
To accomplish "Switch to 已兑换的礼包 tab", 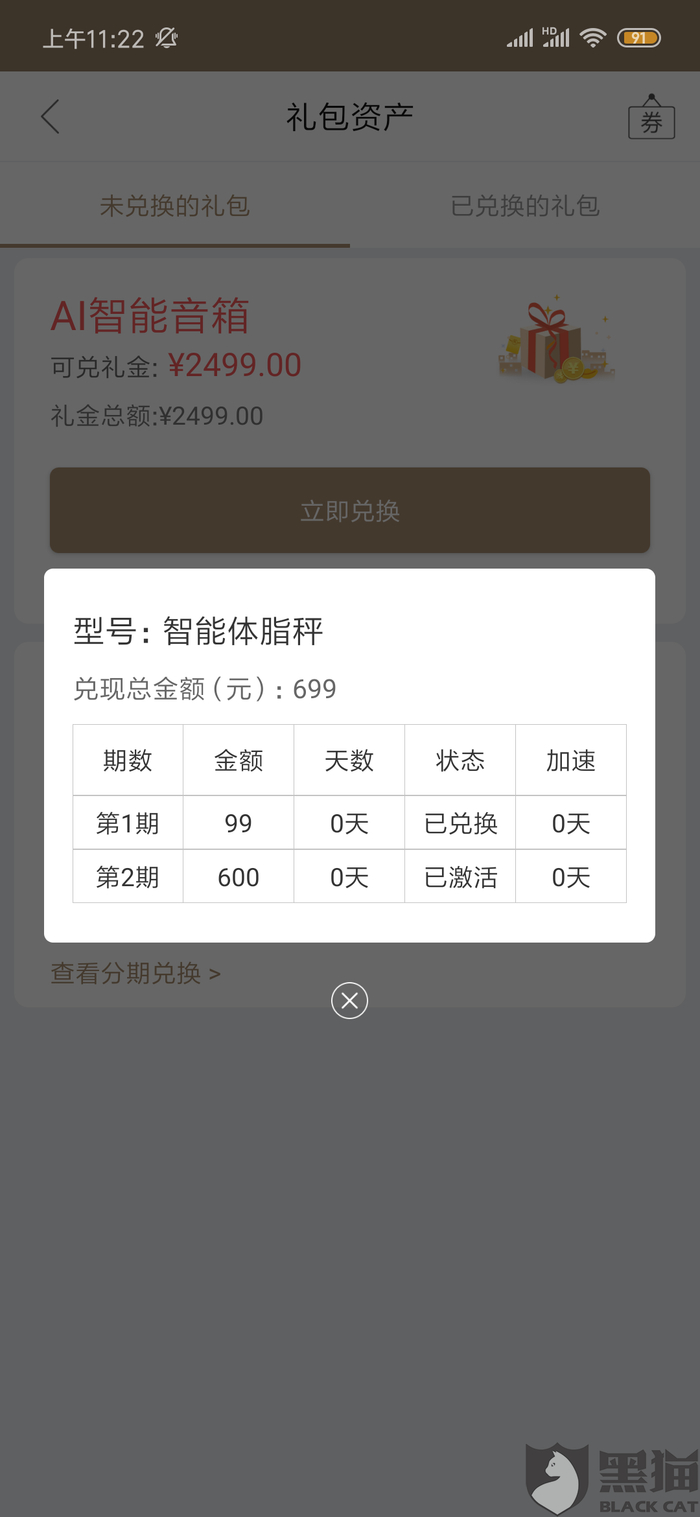I will 525,206.
